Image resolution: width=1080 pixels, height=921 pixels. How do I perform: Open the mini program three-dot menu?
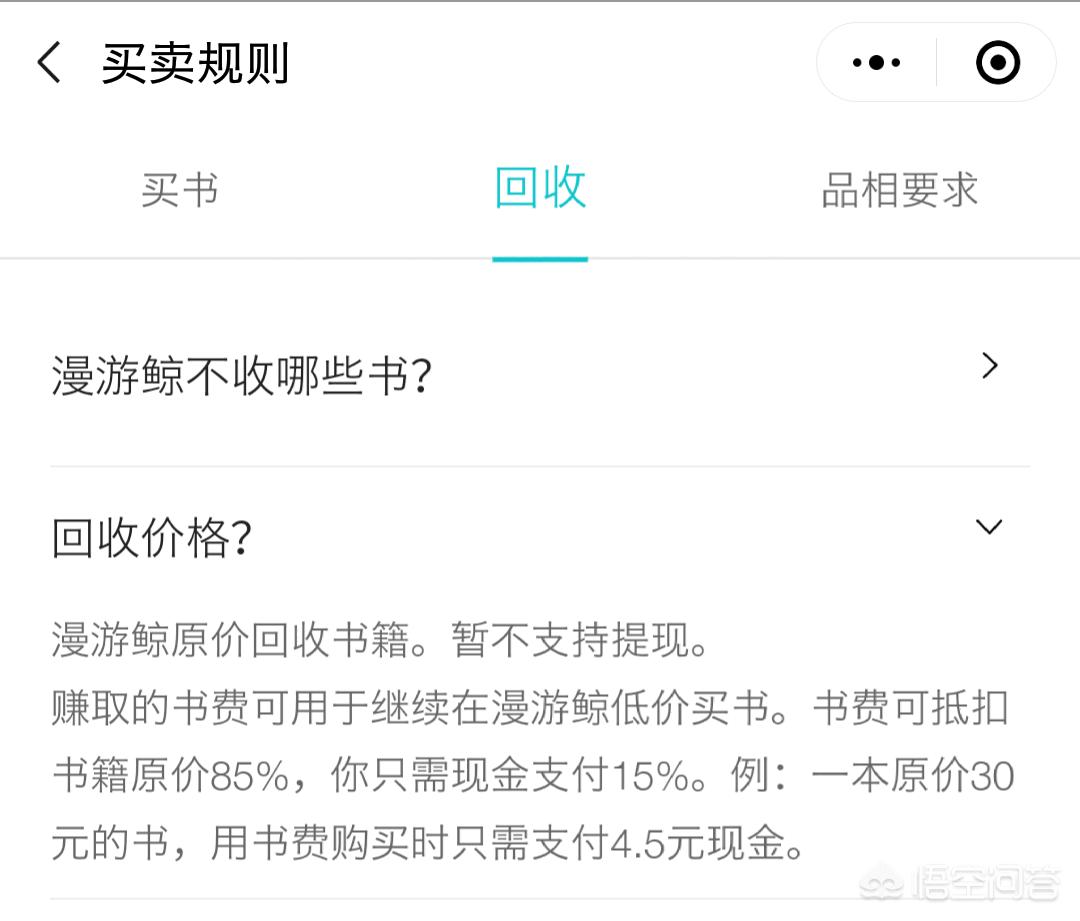876,63
